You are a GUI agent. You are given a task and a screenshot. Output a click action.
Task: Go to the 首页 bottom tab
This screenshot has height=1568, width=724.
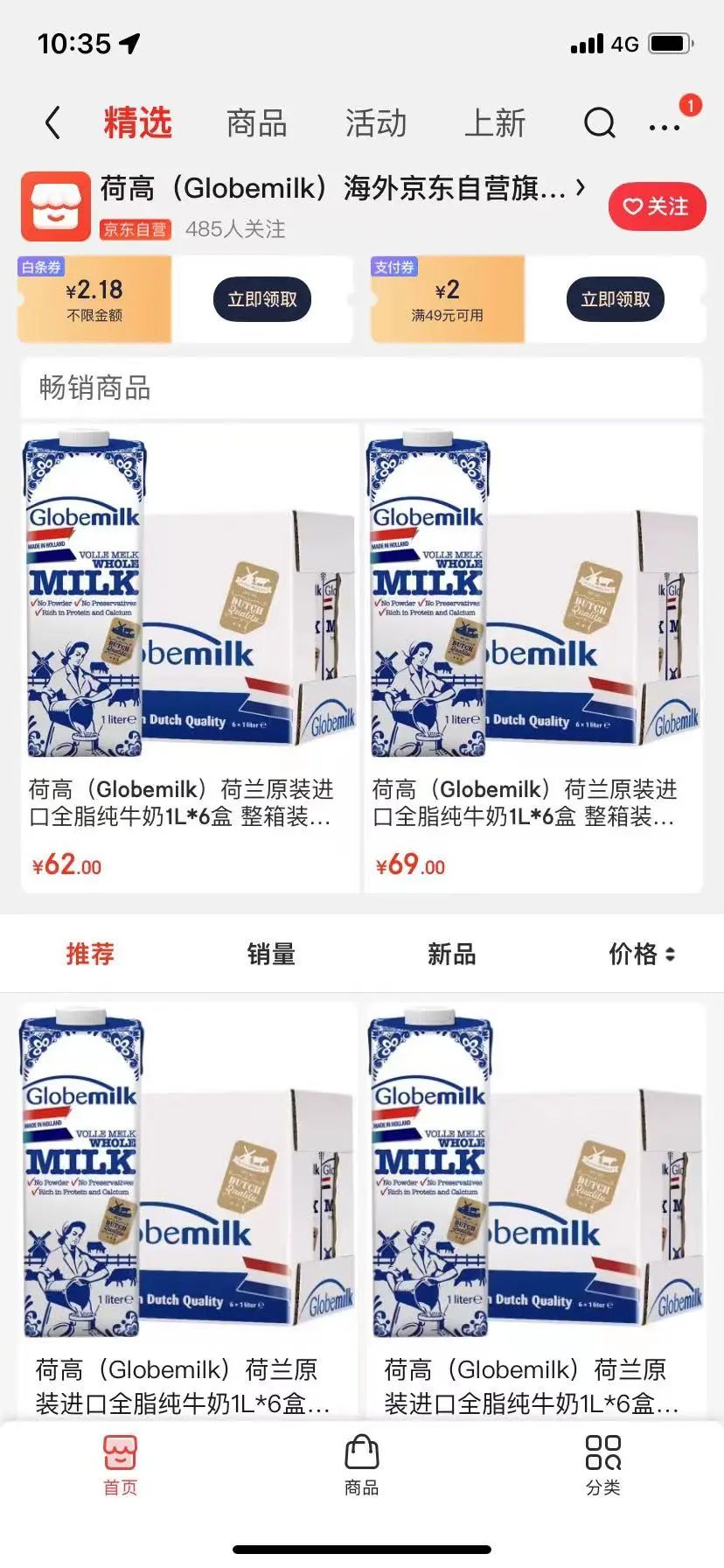coord(121,1465)
